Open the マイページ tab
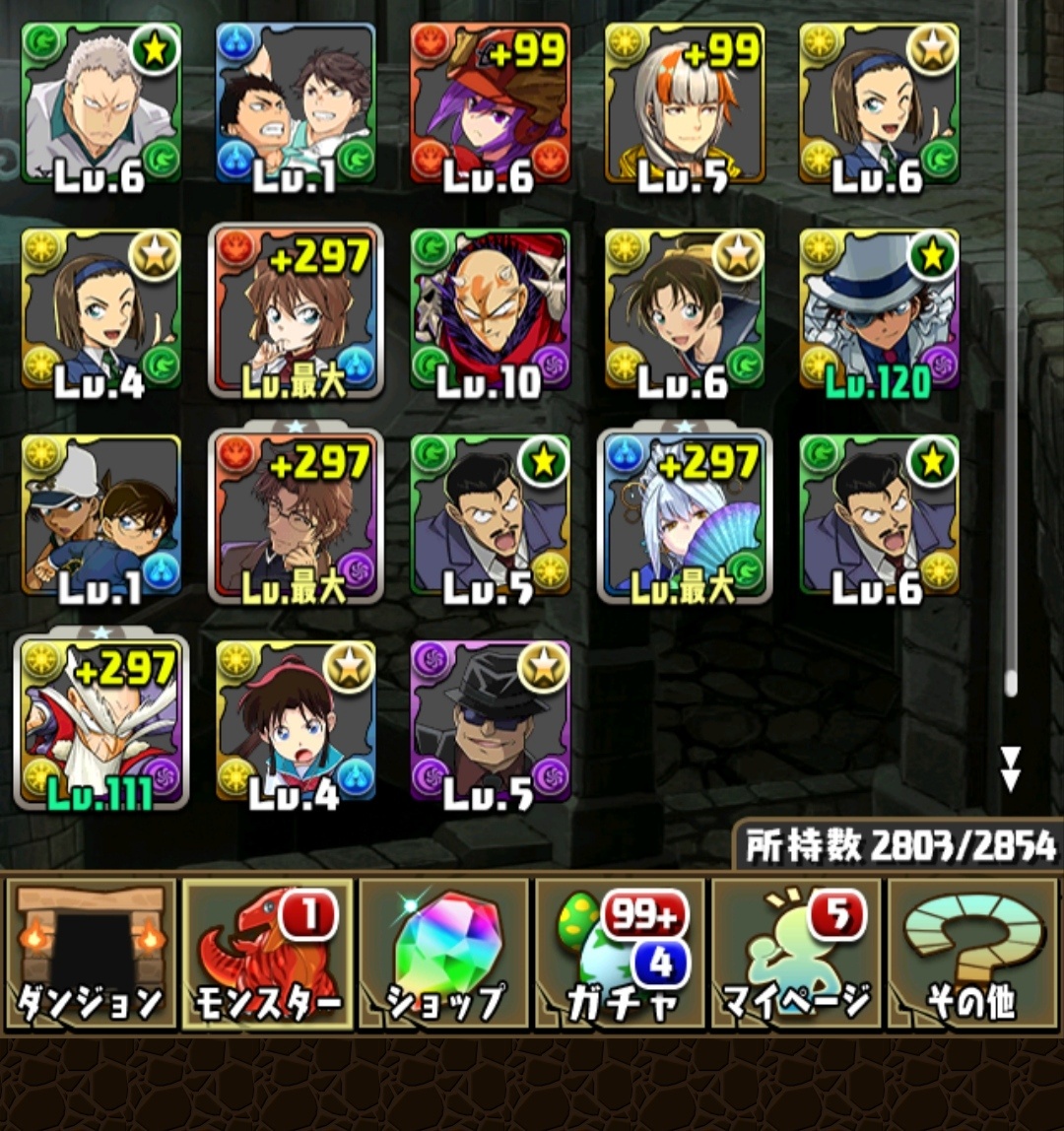 coord(796,952)
